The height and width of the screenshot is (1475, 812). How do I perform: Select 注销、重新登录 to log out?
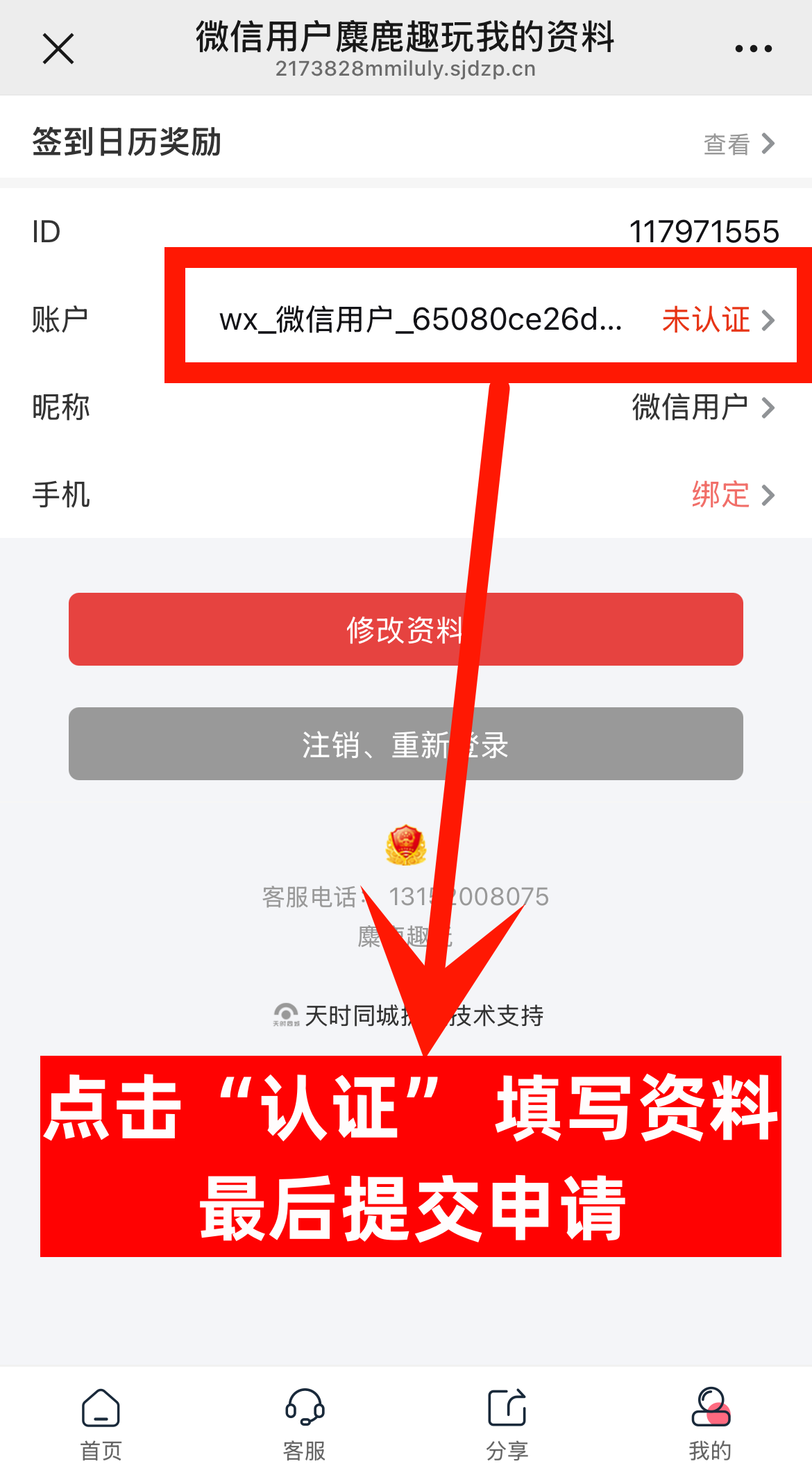(405, 744)
